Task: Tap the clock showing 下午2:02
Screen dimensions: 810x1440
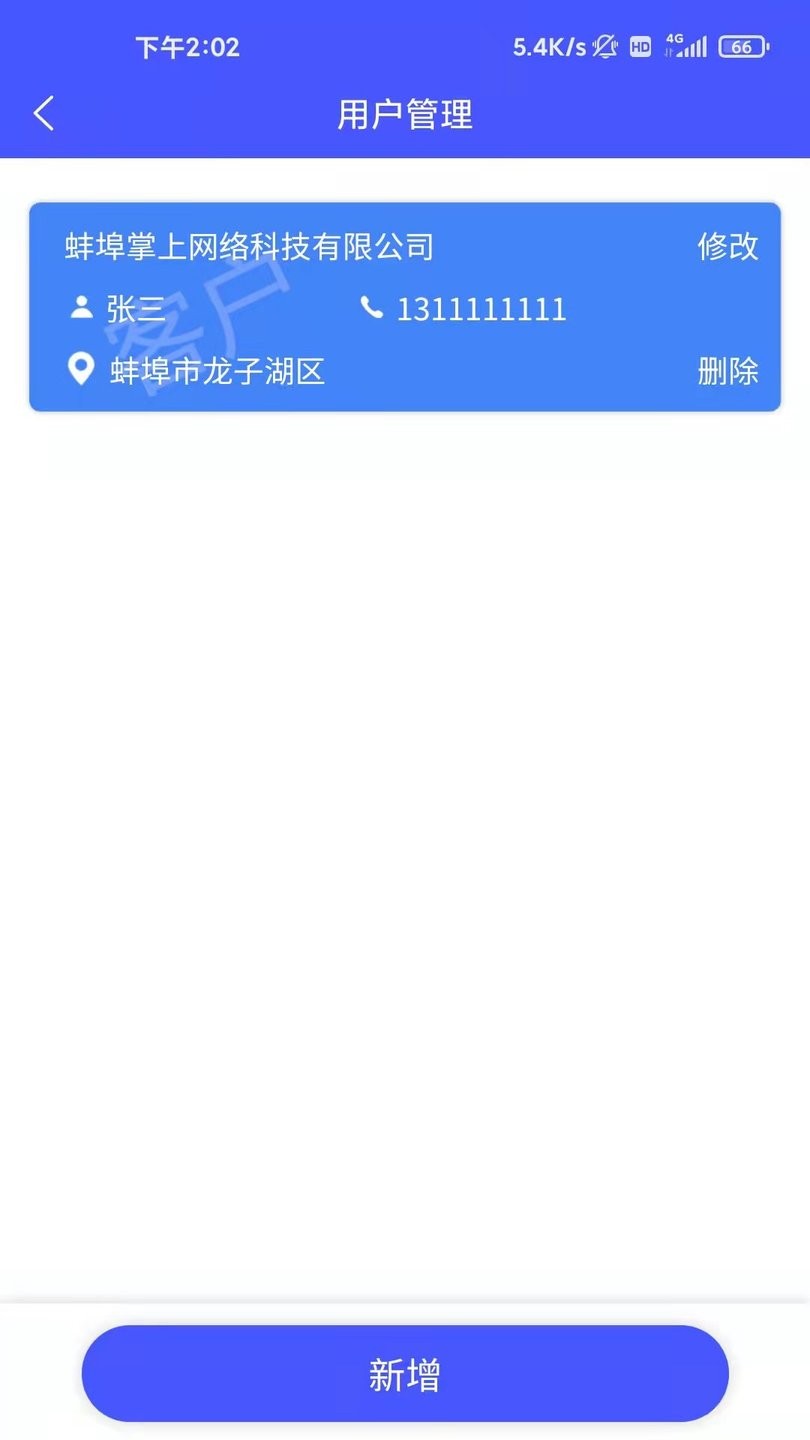Action: (x=185, y=46)
